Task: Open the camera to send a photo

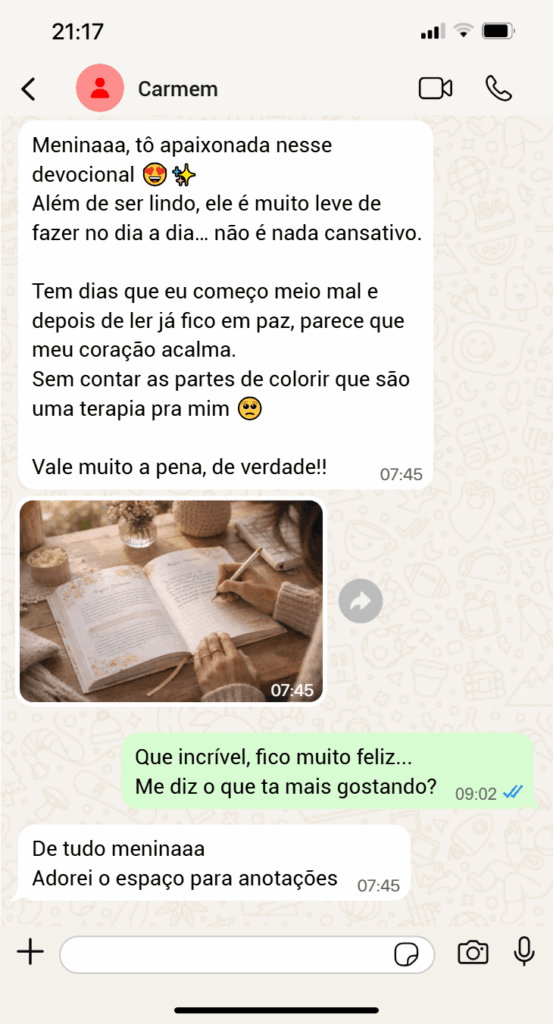Action: pyautogui.click(x=473, y=952)
